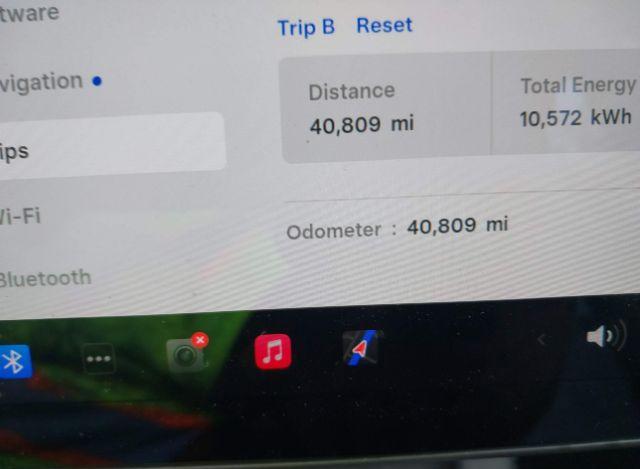This screenshot has height=469, width=640.
Task: Open the Software settings row
Action: (30, 13)
